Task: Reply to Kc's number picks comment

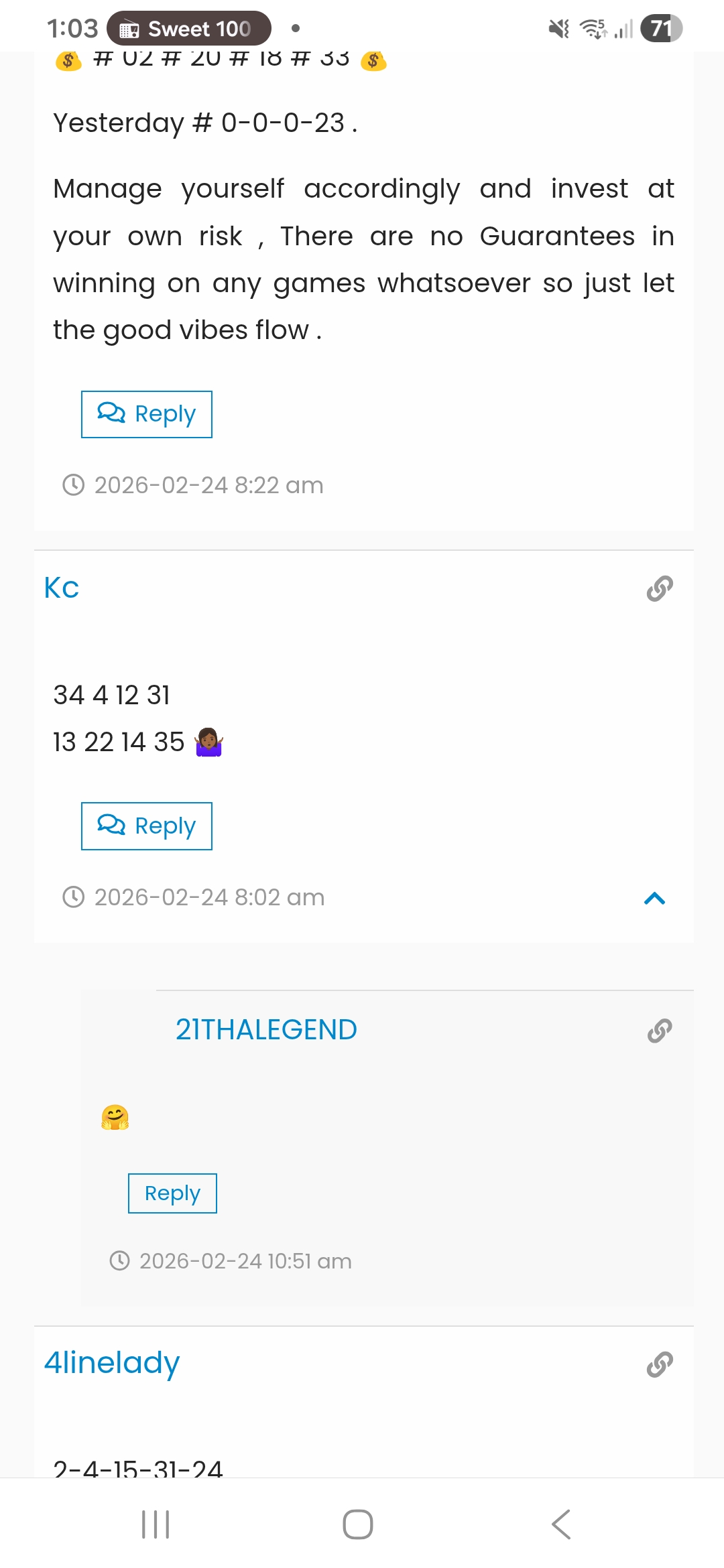Action: (146, 825)
